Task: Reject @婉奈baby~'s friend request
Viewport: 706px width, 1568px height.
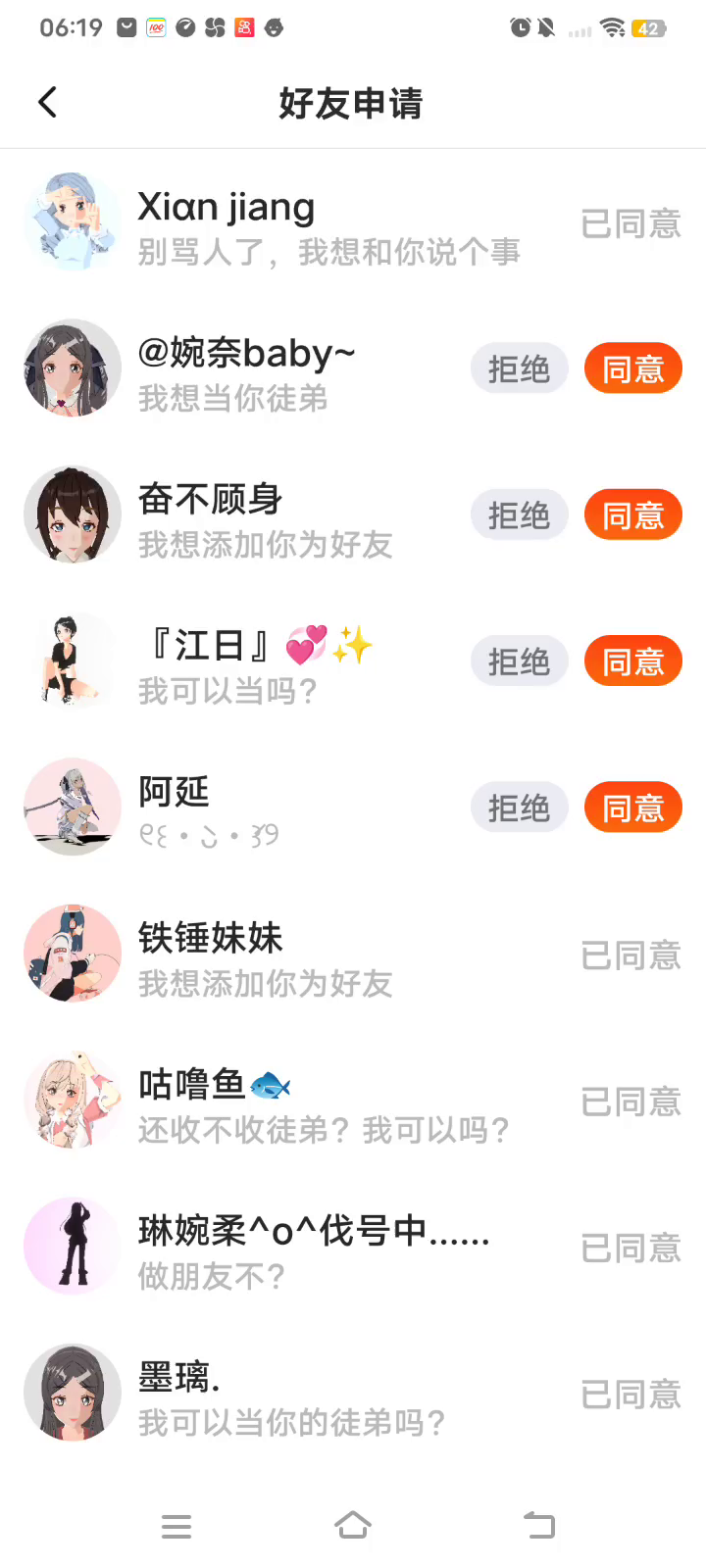Action: point(519,369)
